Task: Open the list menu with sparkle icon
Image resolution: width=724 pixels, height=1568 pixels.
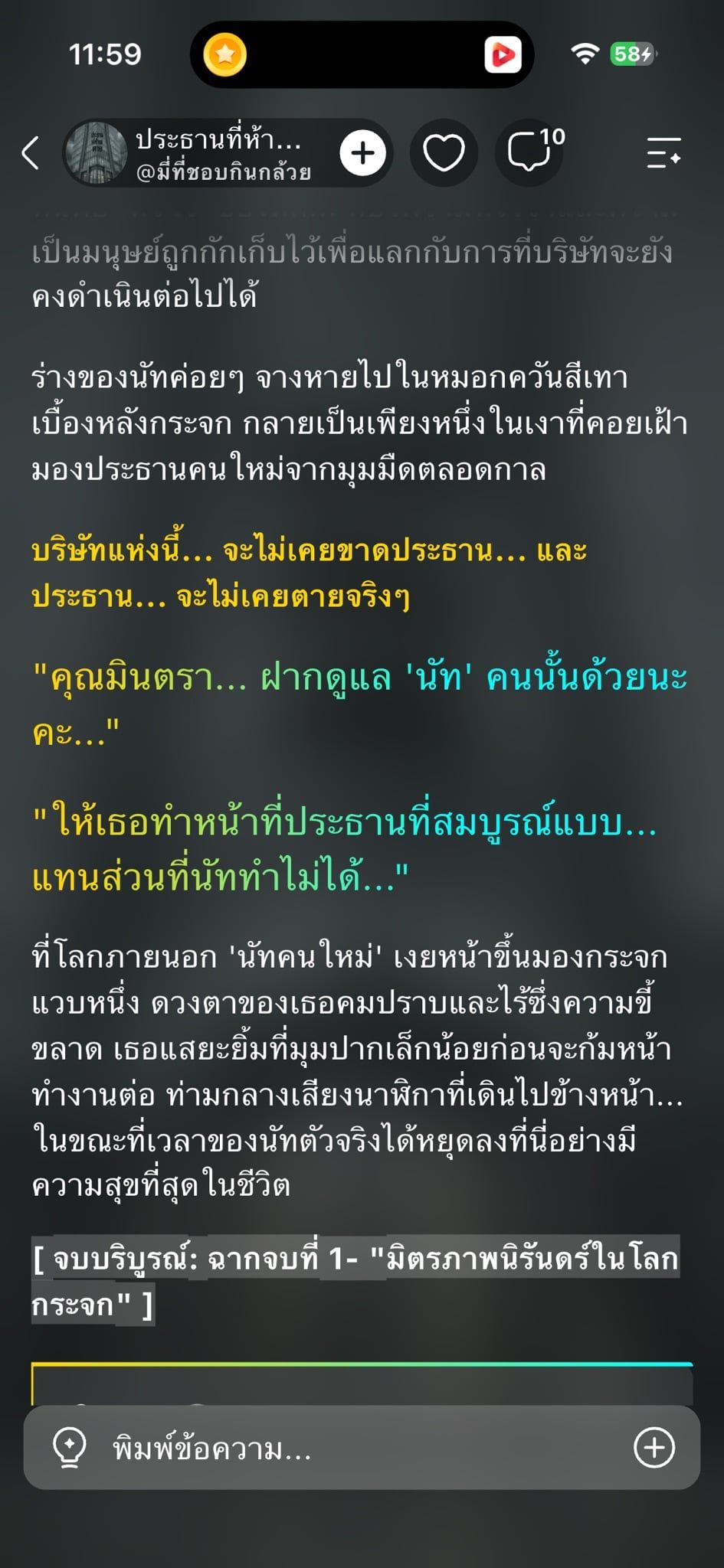Action: coord(663,152)
